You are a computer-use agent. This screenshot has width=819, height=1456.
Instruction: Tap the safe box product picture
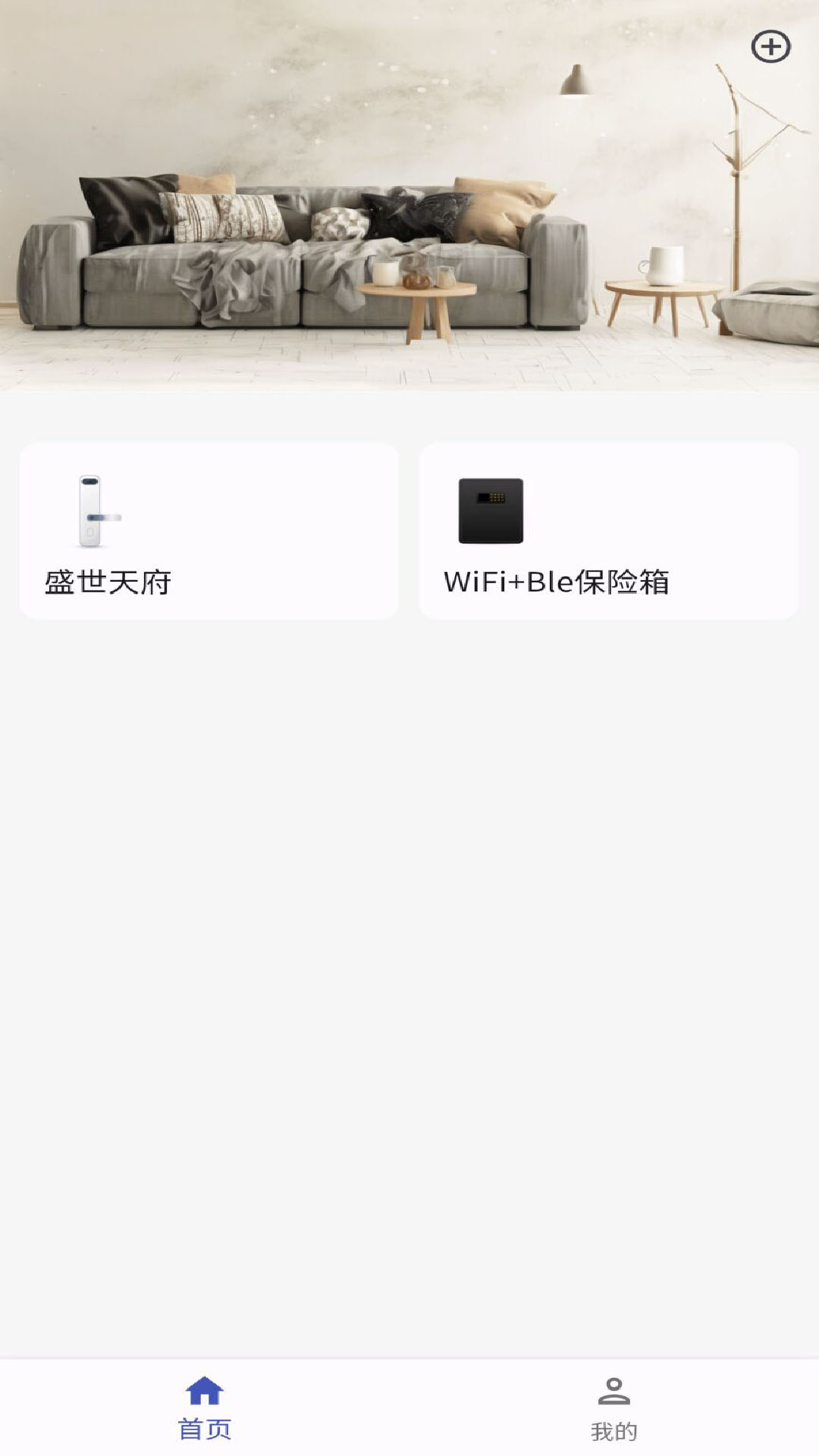click(x=491, y=510)
